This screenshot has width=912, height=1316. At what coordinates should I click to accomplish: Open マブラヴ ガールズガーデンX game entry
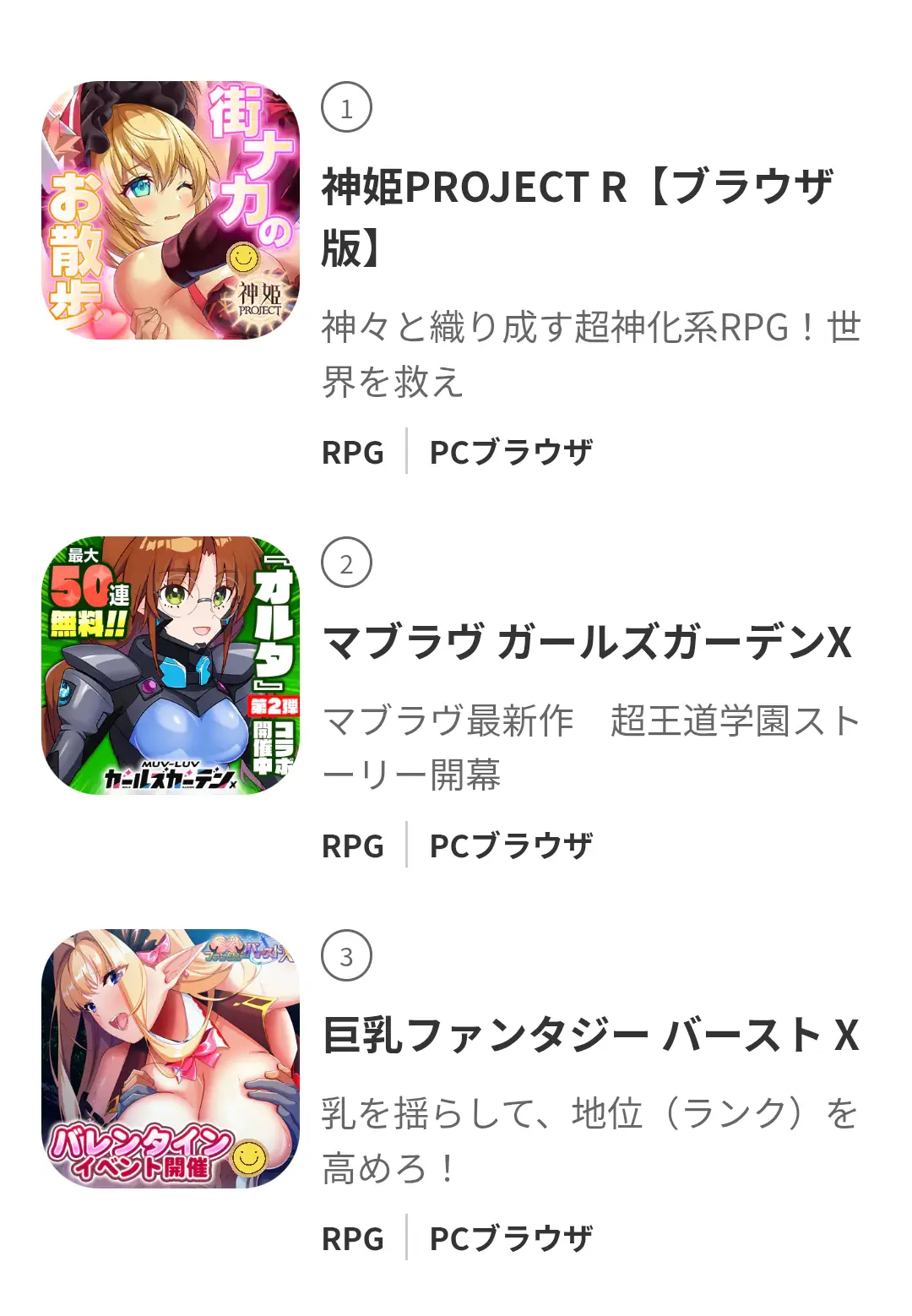[587, 642]
